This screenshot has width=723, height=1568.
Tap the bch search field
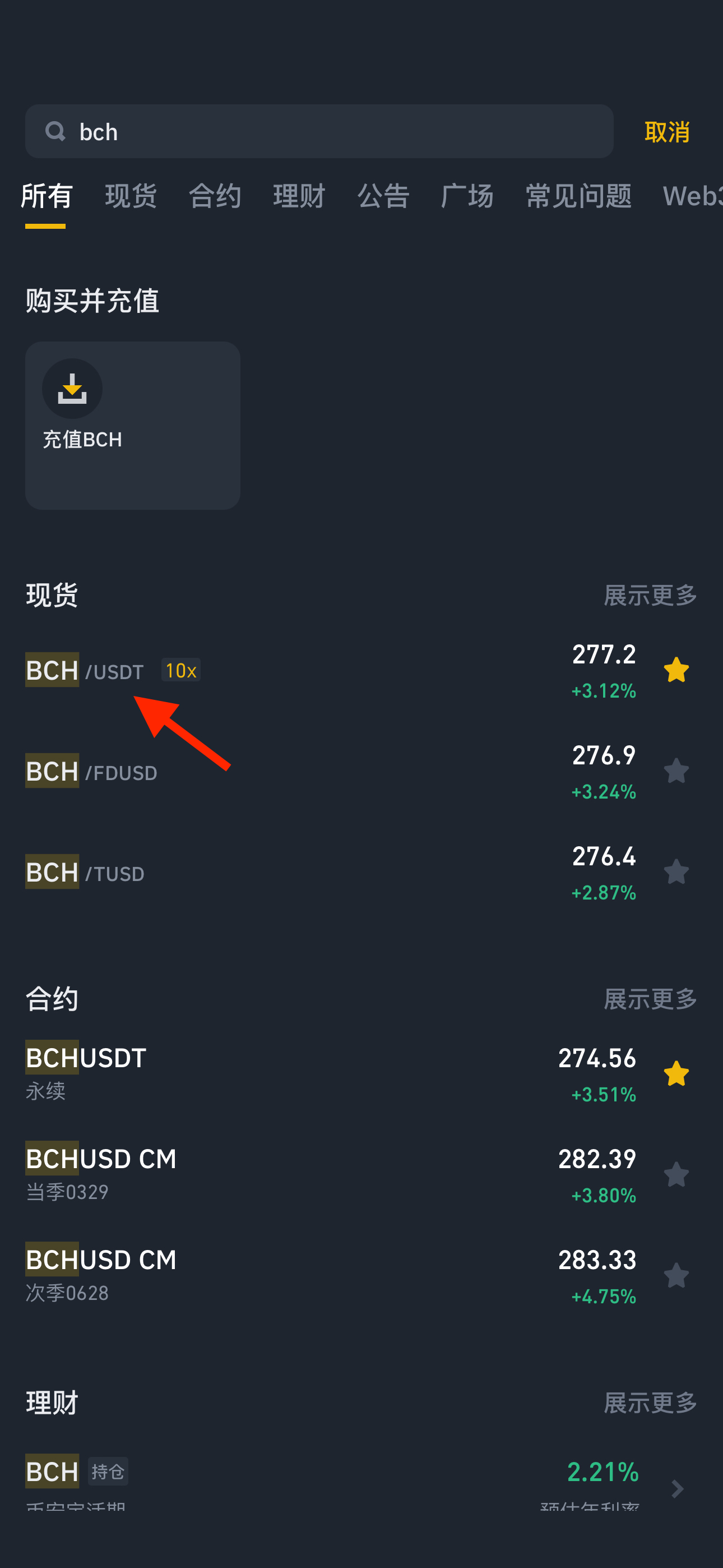[319, 131]
